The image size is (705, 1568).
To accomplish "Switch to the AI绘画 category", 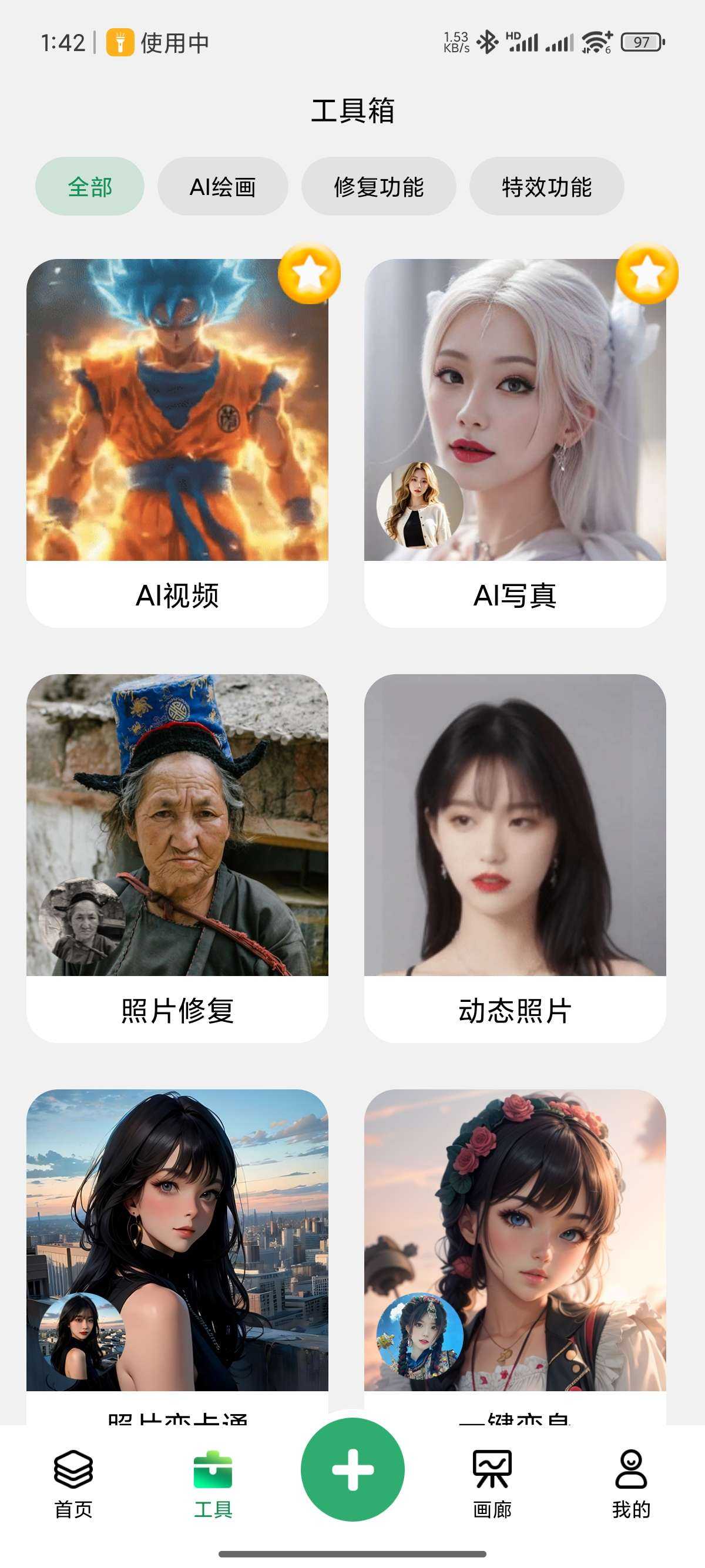I will (222, 186).
